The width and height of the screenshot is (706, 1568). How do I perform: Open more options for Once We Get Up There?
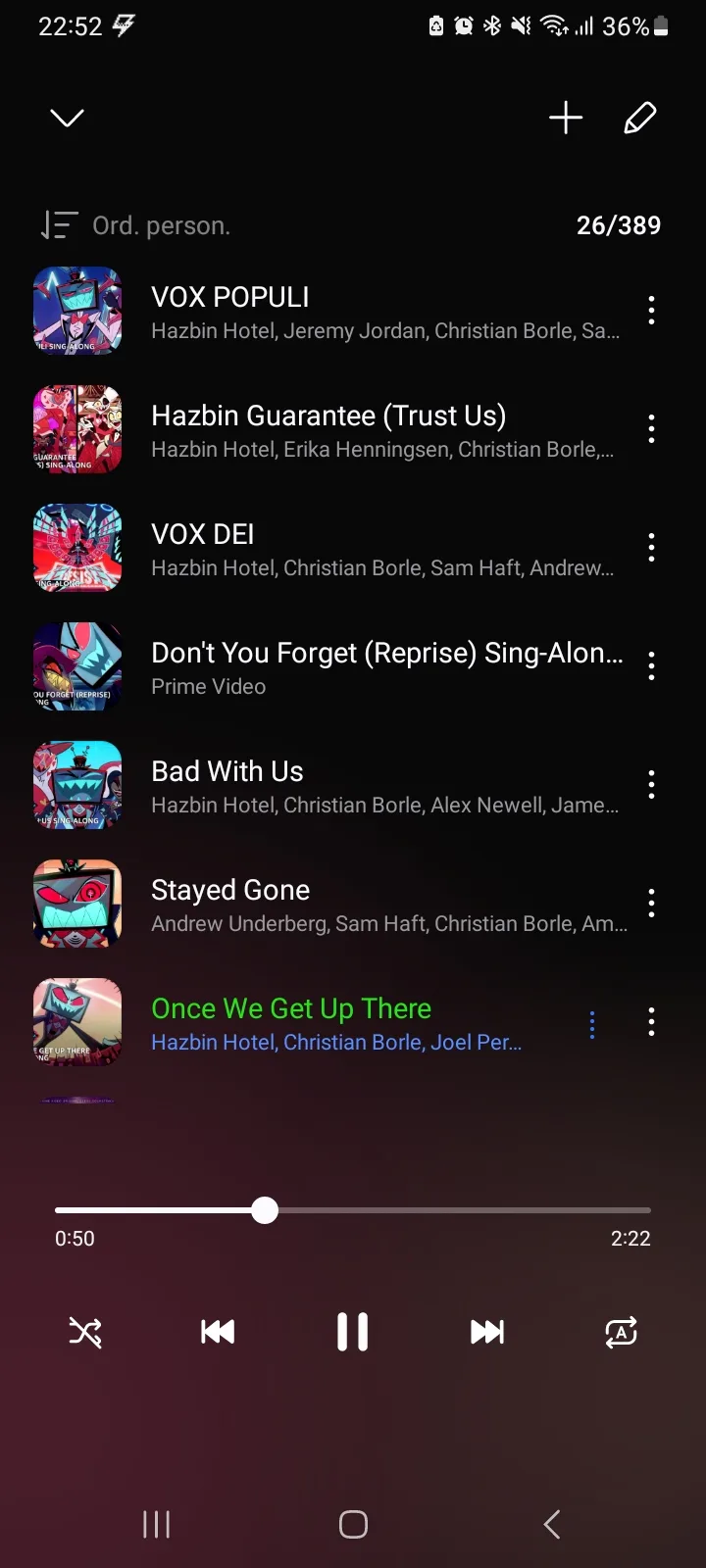(651, 1022)
